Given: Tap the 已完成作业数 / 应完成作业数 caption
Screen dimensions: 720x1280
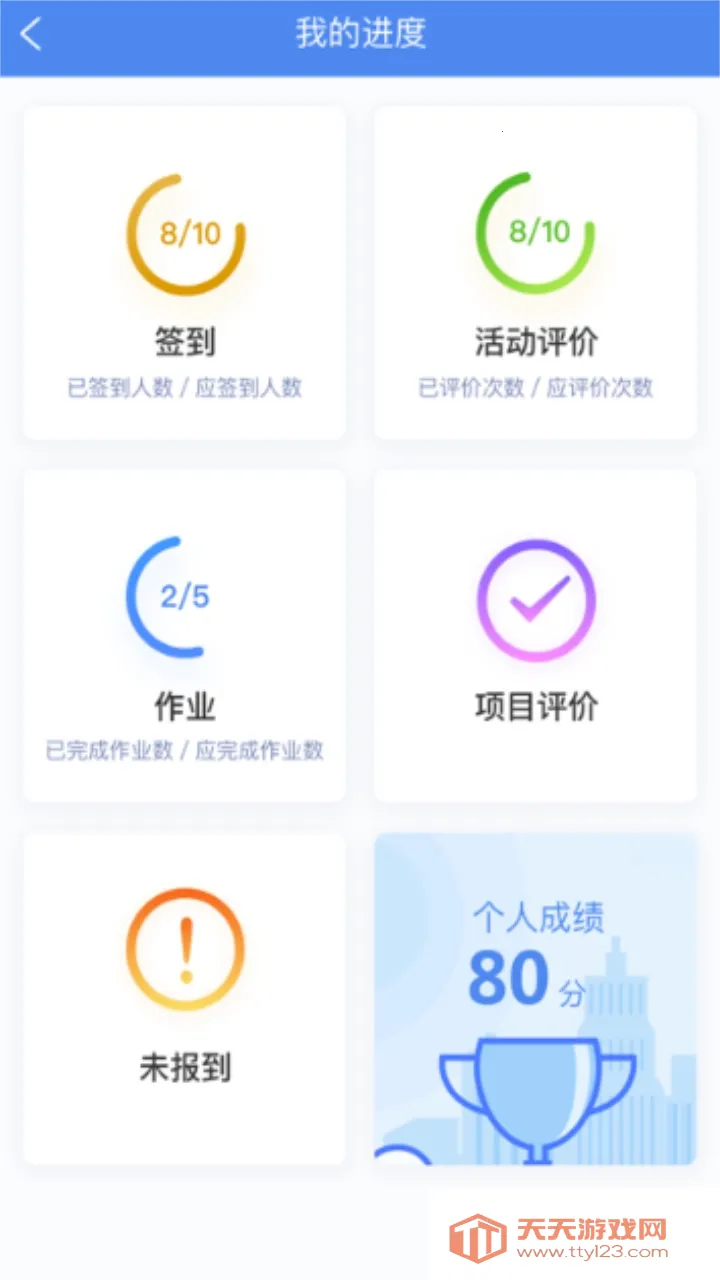Looking at the screenshot, I should 185,749.
